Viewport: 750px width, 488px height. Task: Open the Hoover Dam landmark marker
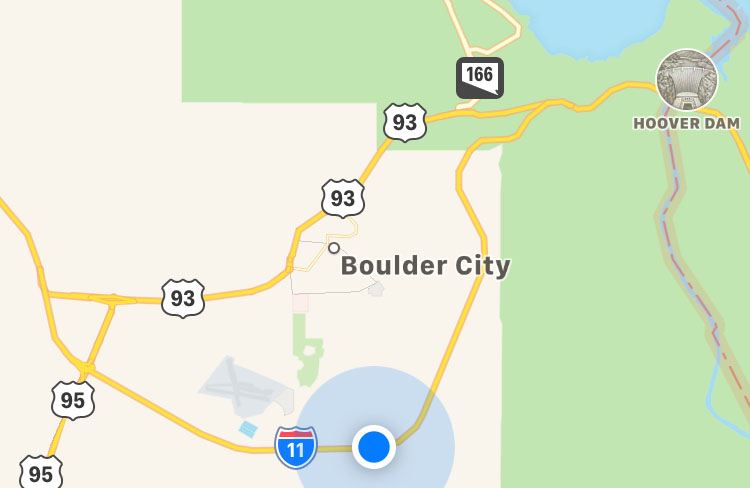pos(686,80)
